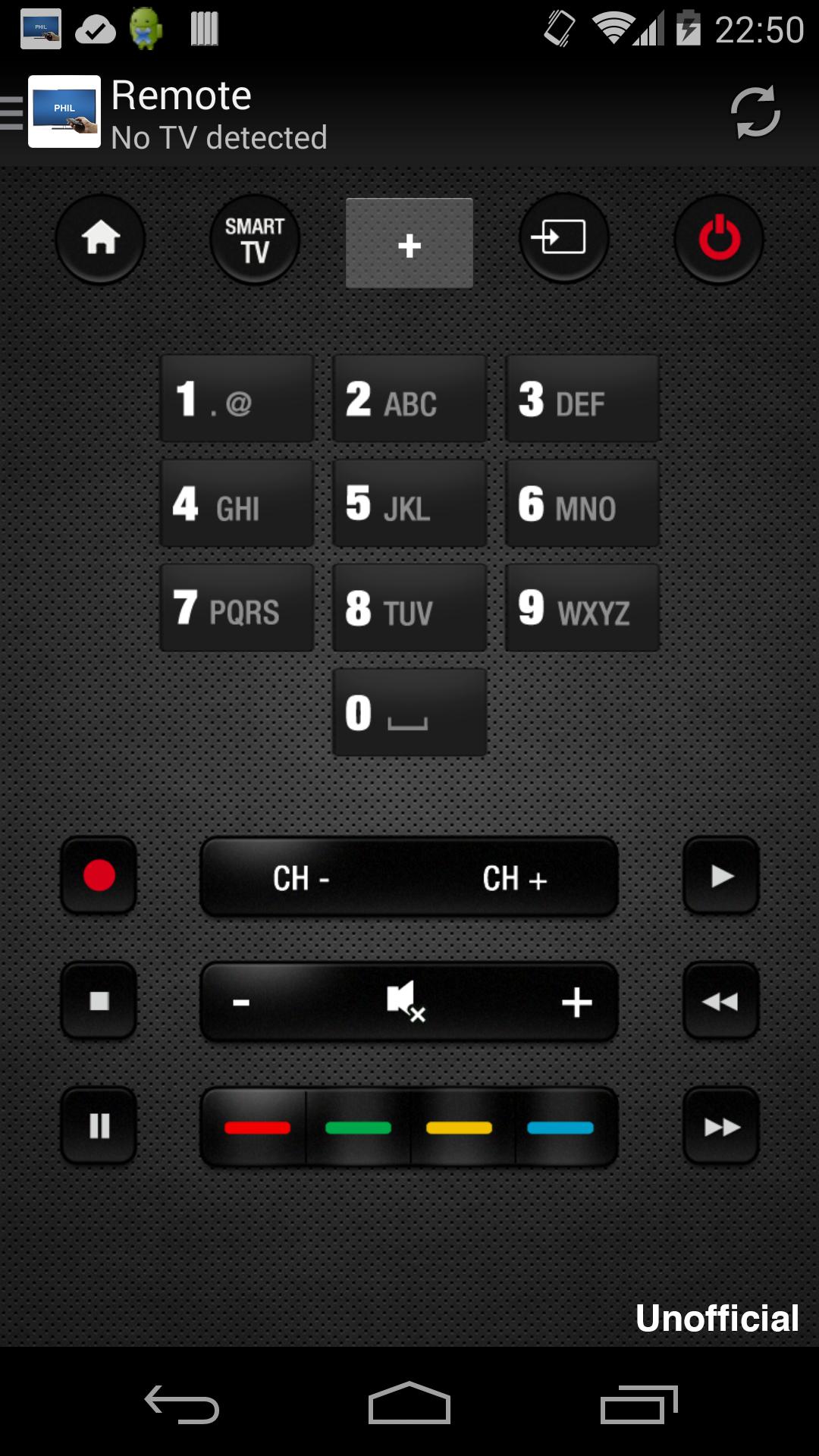
Task: Tap the Home remote button
Action: [x=100, y=238]
